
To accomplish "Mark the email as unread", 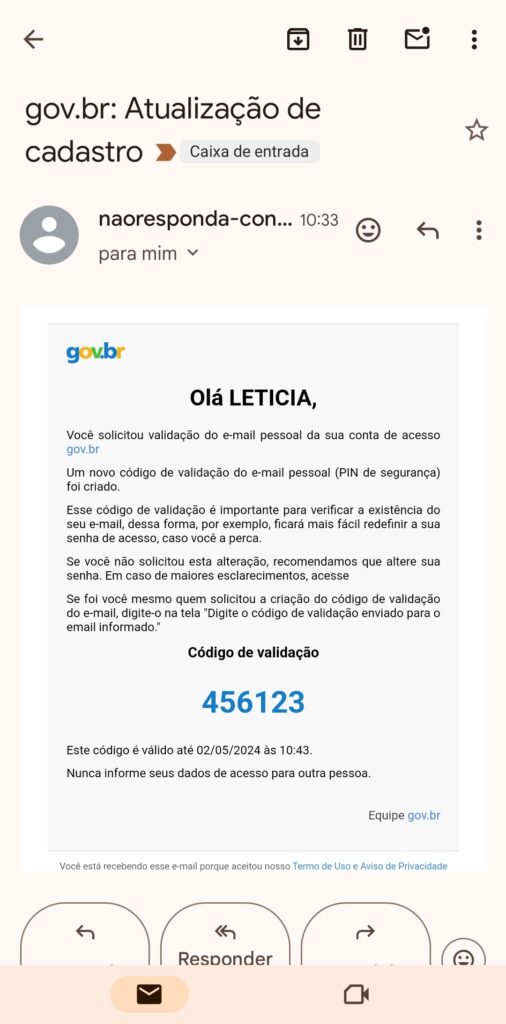I will coord(417,39).
